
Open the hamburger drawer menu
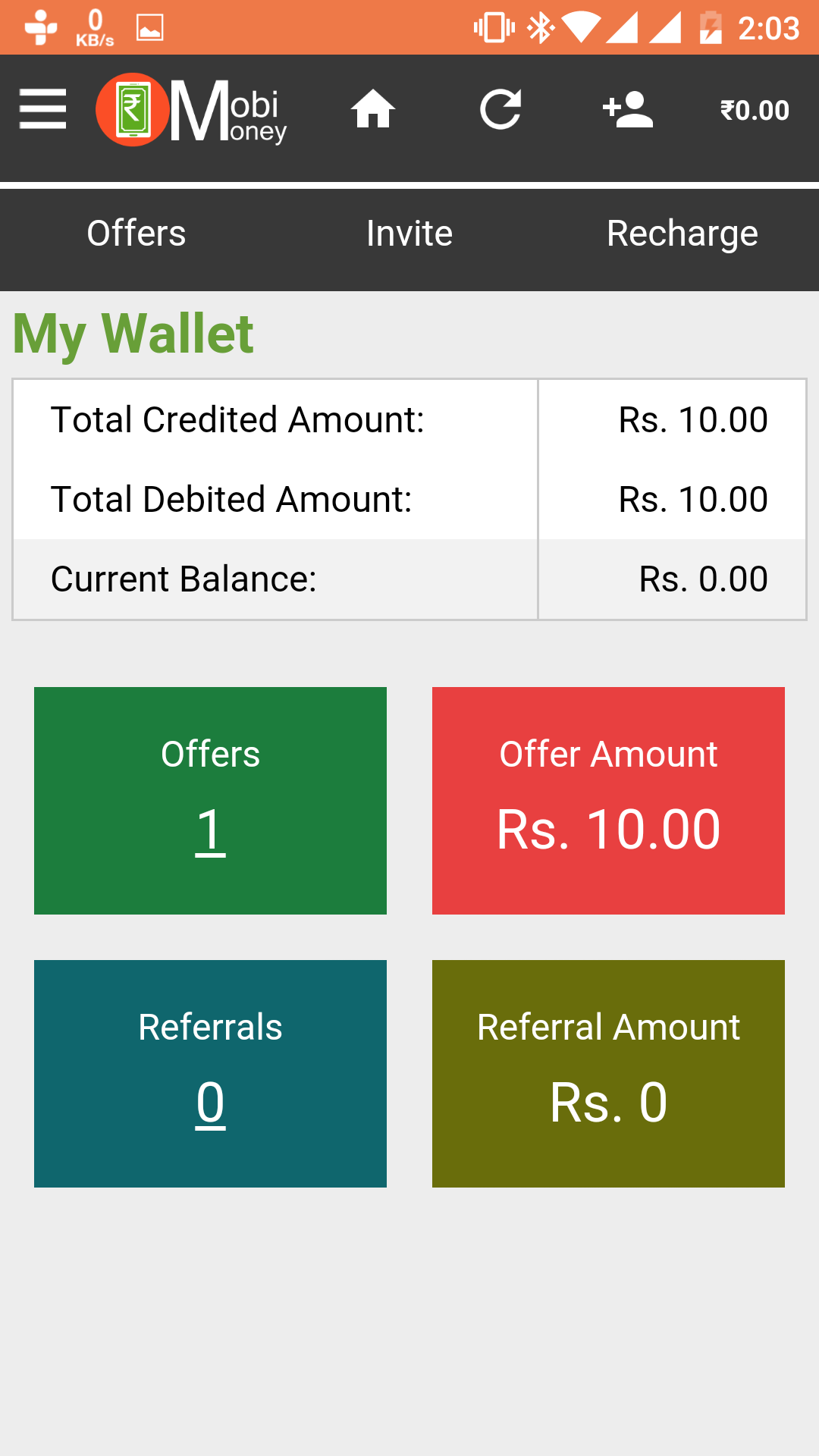(42, 109)
